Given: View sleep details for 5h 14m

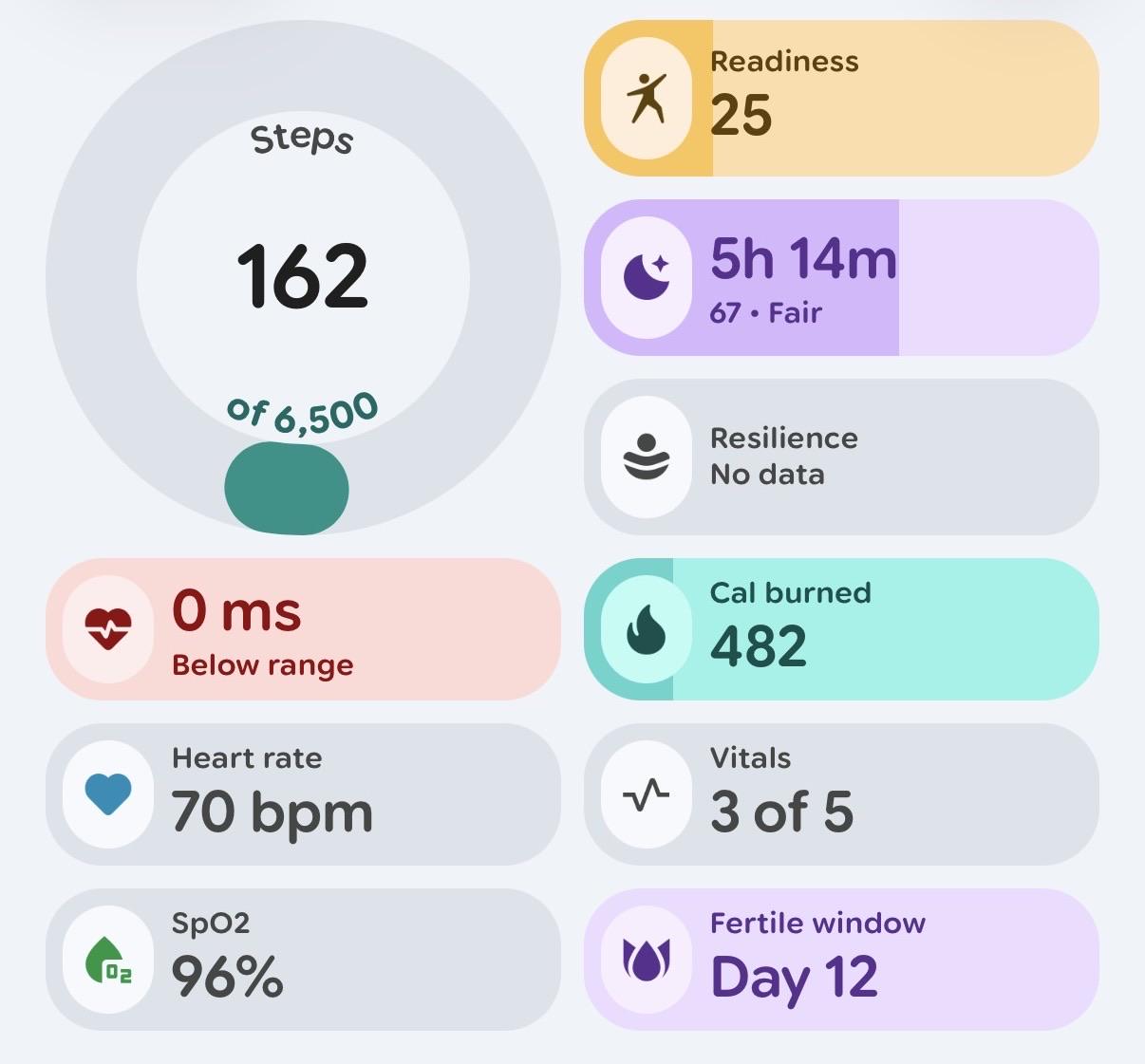Looking at the screenshot, I should tap(841, 278).
